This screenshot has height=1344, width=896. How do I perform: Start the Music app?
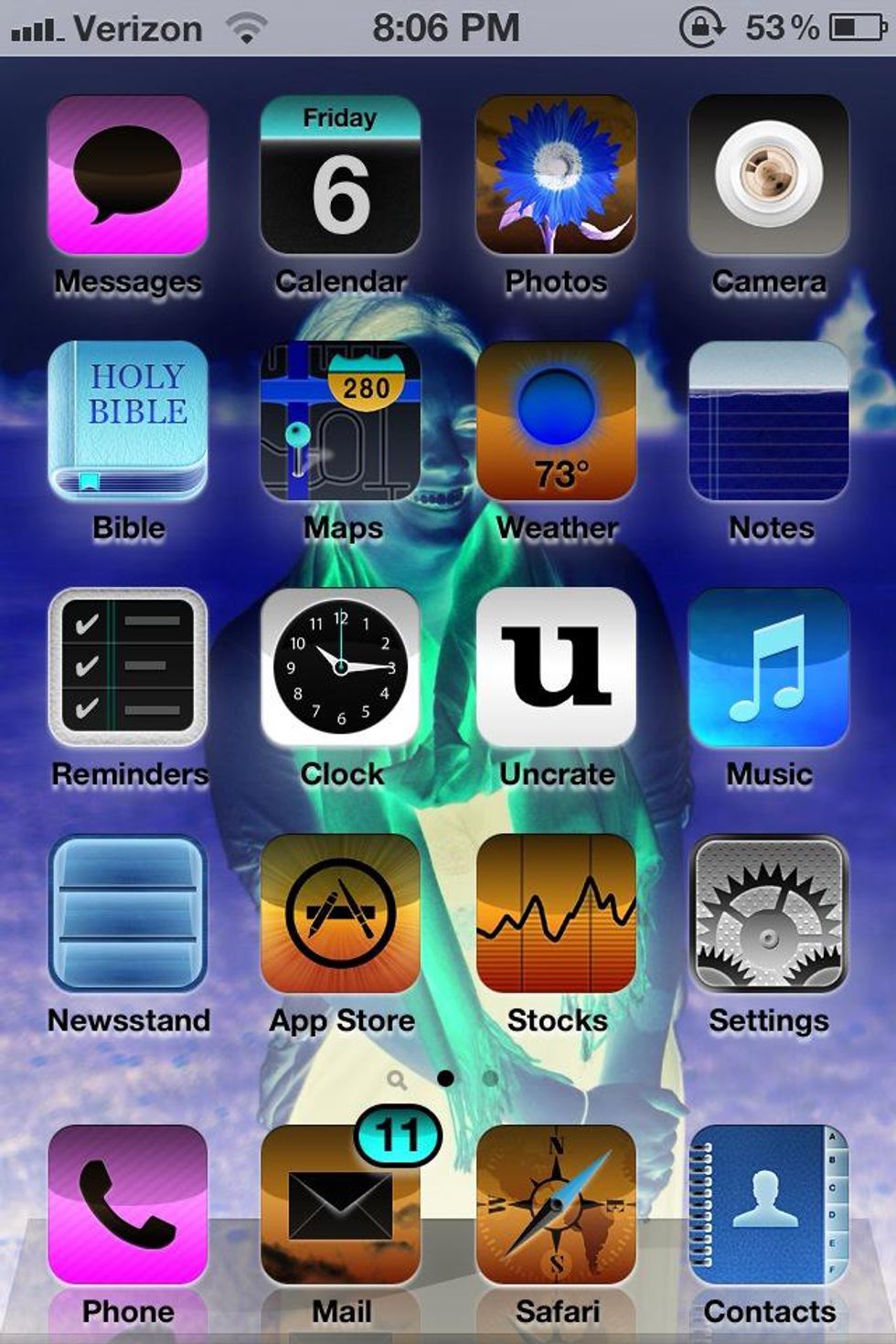769,667
